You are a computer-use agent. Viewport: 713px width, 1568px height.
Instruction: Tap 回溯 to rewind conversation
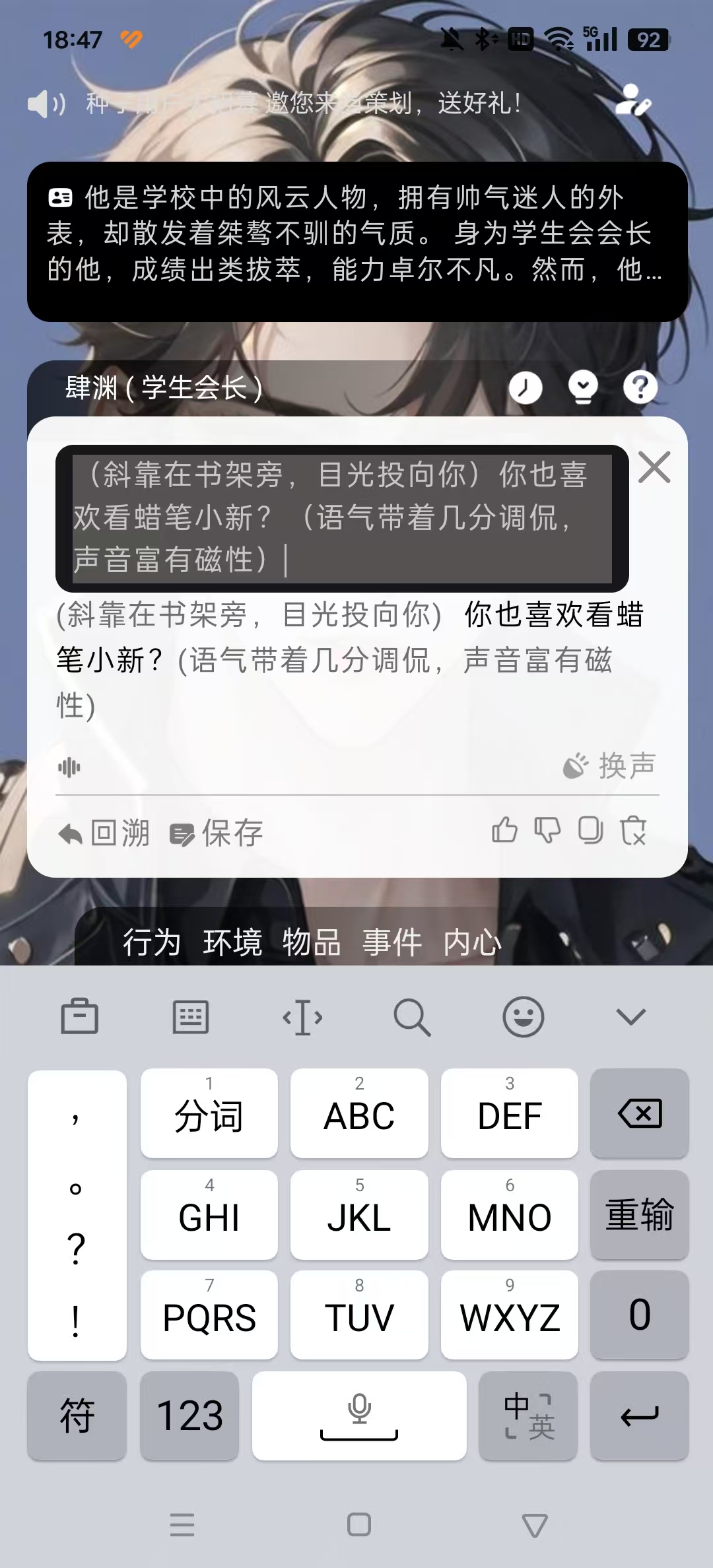104,833
